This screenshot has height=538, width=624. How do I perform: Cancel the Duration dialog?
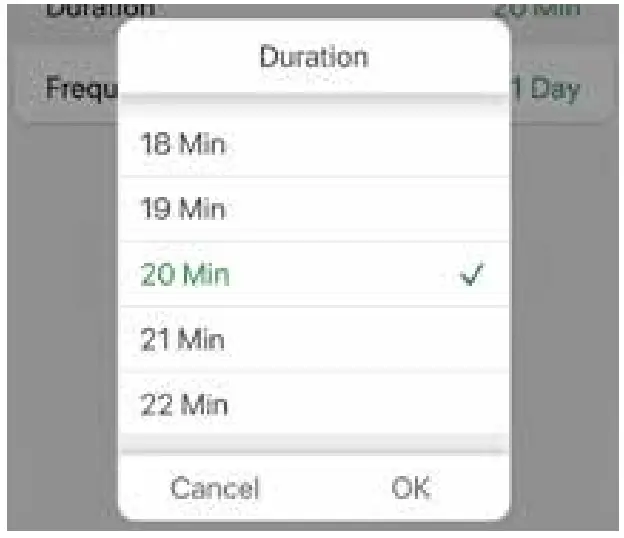click(215, 488)
